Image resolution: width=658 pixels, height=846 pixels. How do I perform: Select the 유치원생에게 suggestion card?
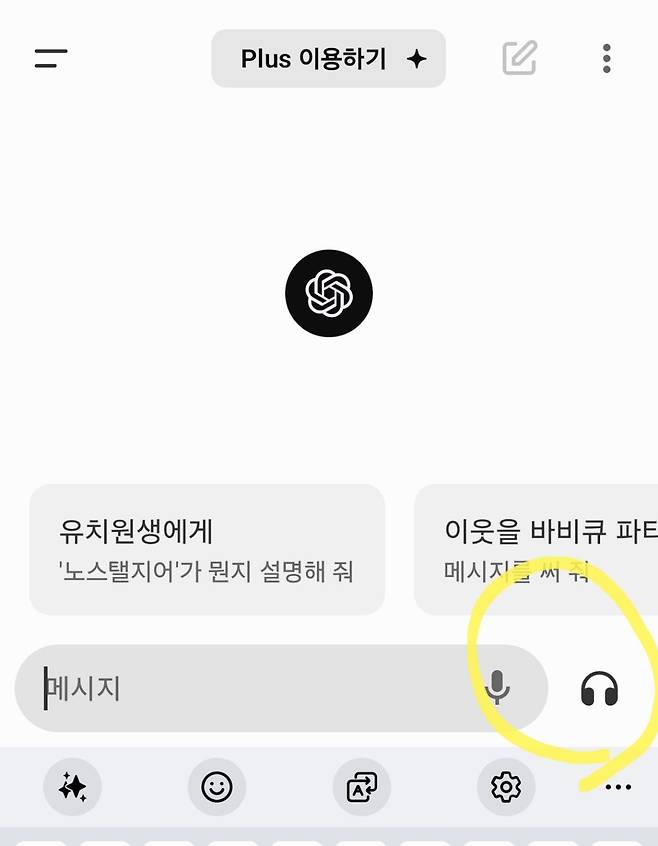[207, 549]
